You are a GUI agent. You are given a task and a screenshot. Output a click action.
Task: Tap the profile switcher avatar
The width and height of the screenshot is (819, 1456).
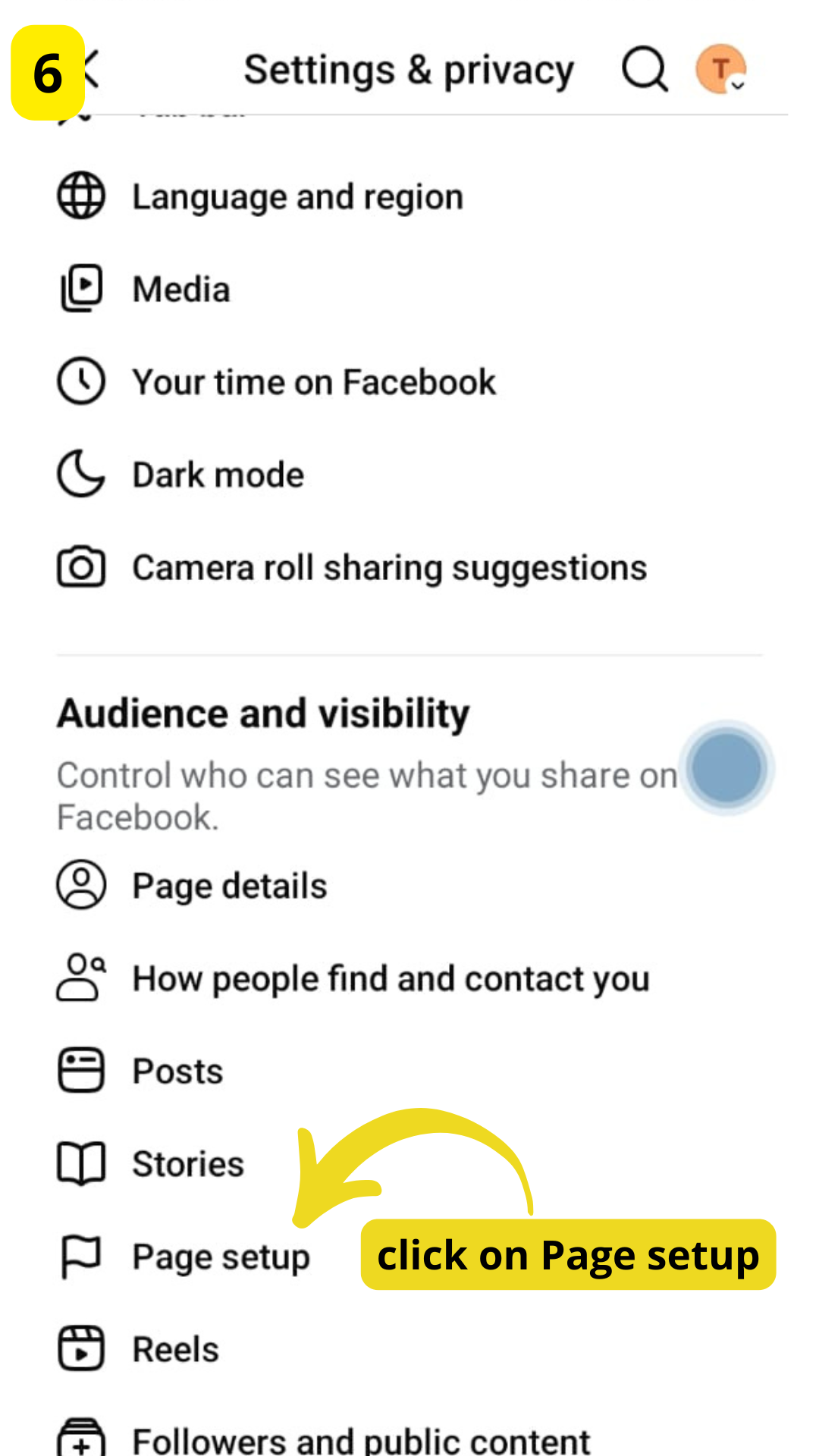(721, 70)
